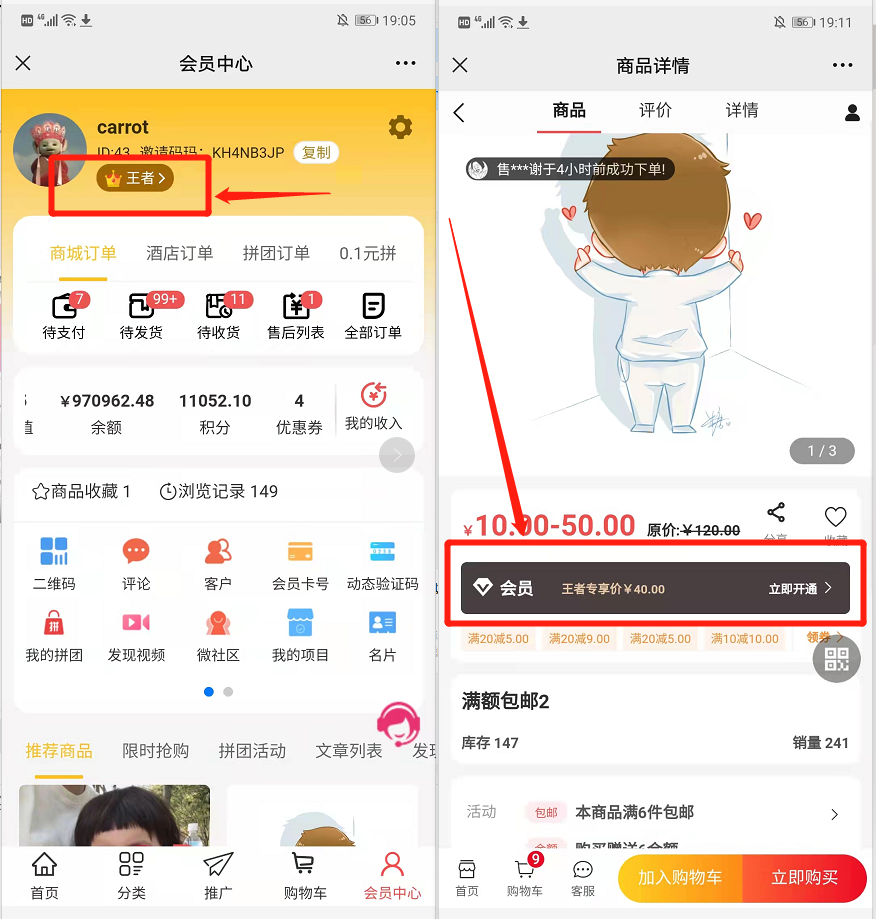Go to 分类 in bottom navigation

click(x=131, y=875)
